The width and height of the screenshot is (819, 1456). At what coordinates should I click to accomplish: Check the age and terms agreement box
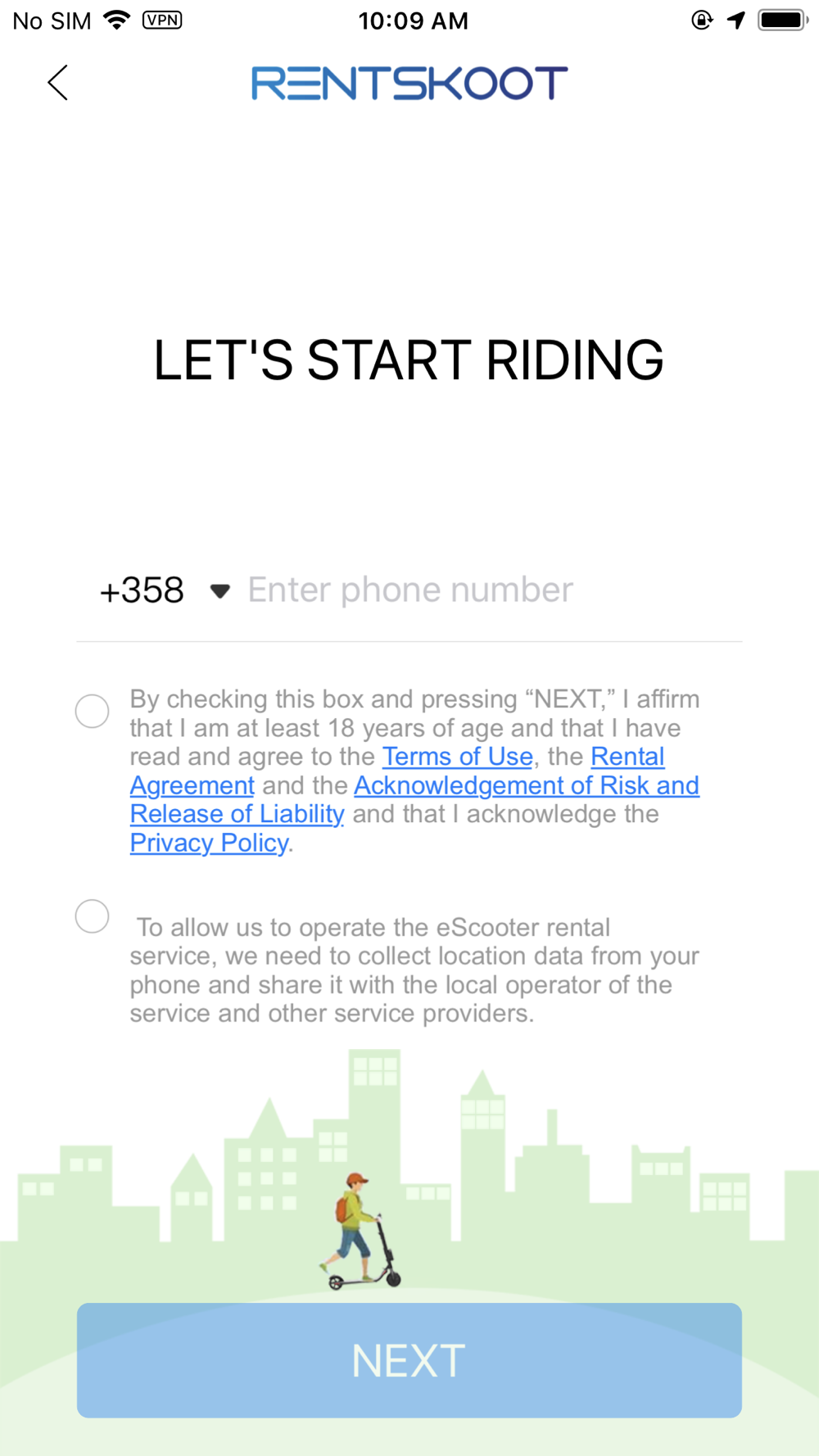(x=93, y=711)
